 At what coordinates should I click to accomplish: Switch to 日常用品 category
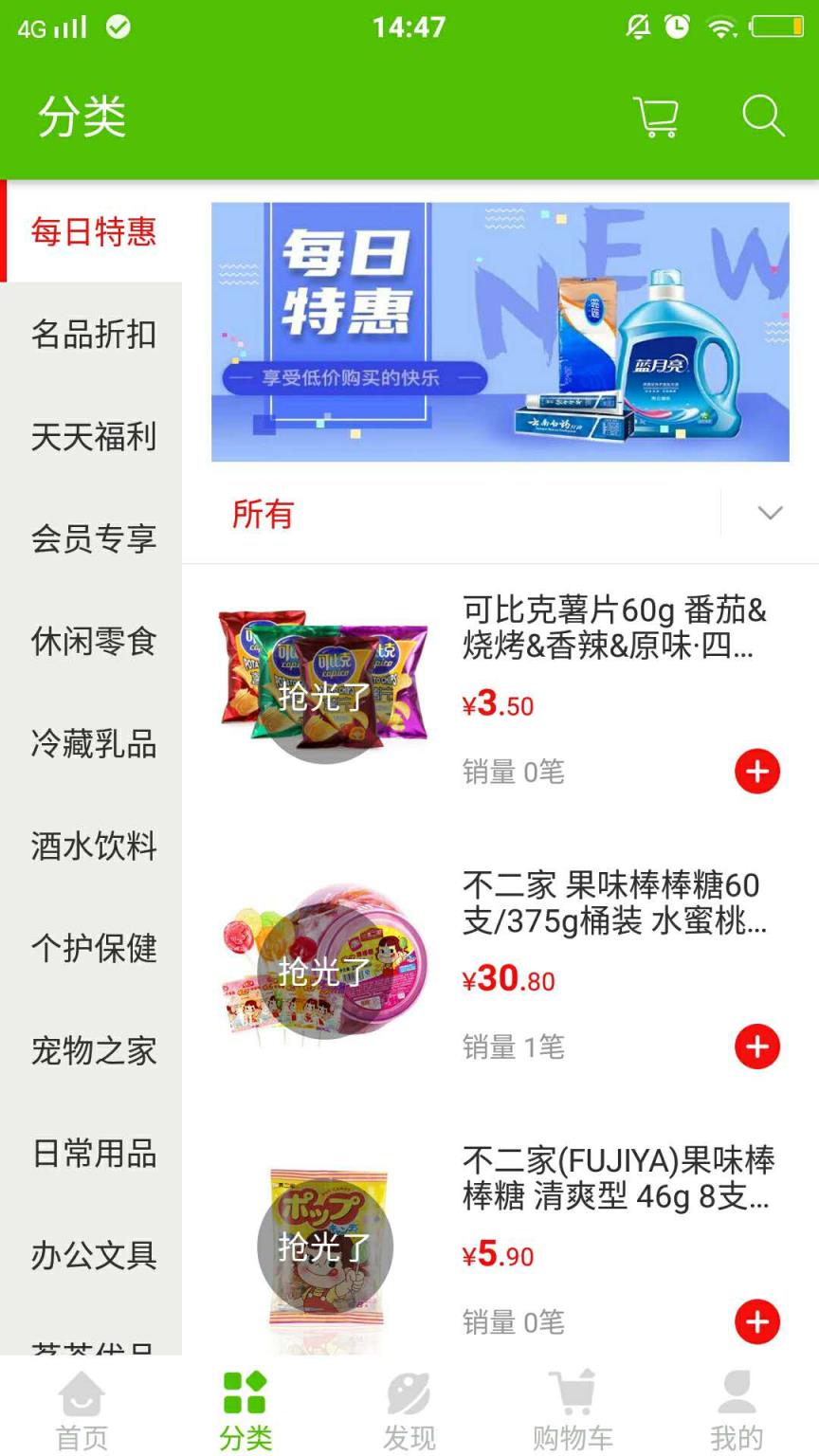pos(93,1153)
